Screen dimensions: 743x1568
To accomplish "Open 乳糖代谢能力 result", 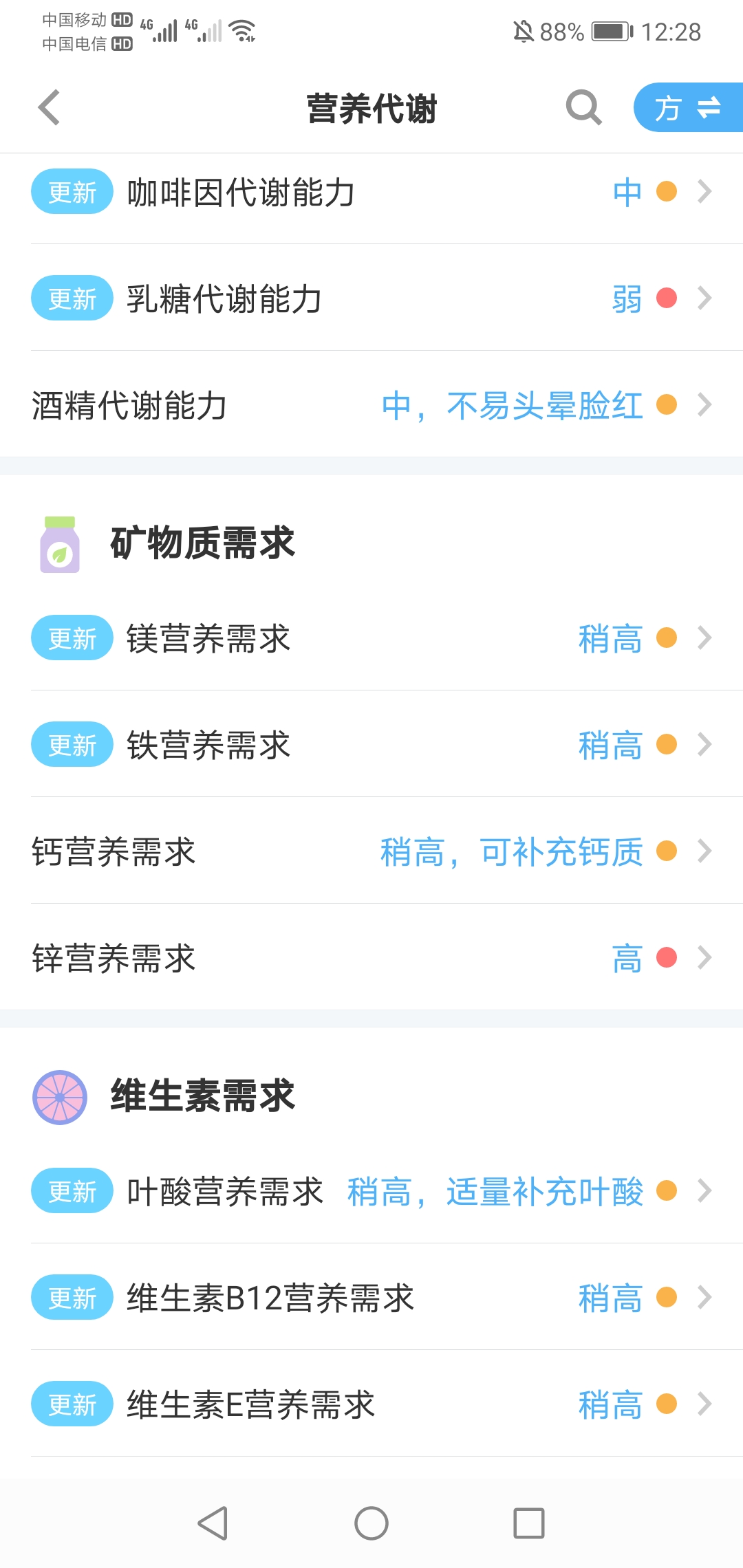I will pos(371,298).
